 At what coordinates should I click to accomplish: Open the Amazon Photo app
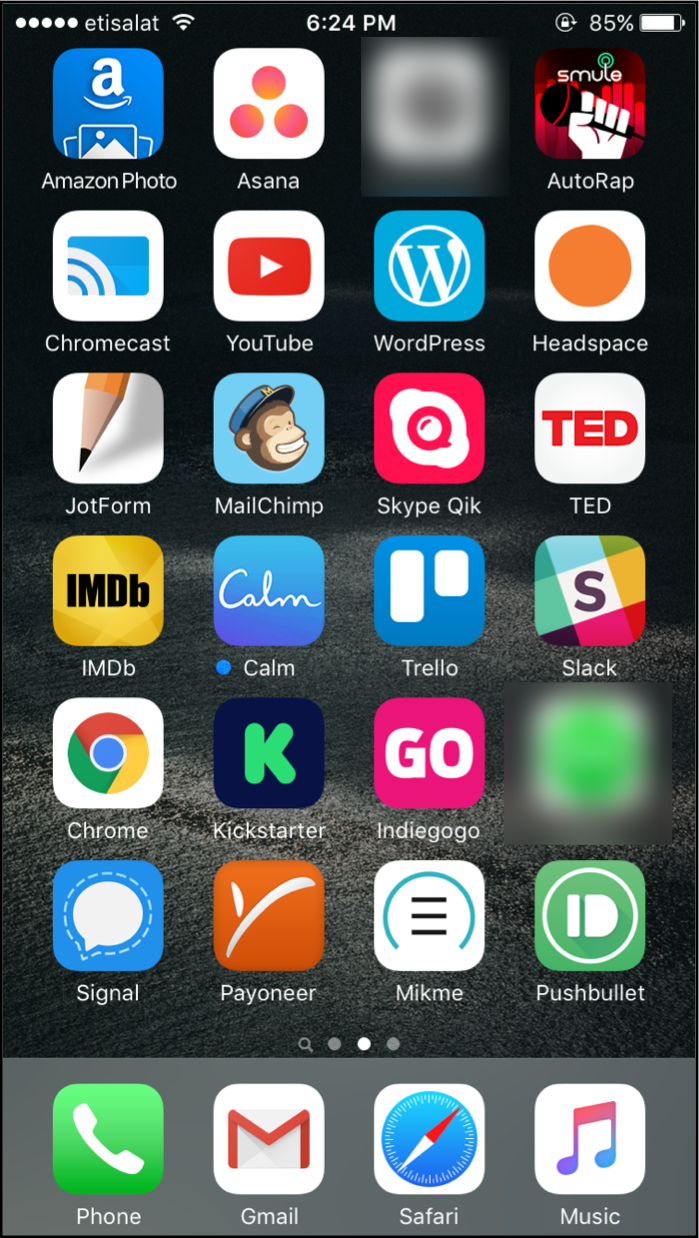[x=108, y=104]
